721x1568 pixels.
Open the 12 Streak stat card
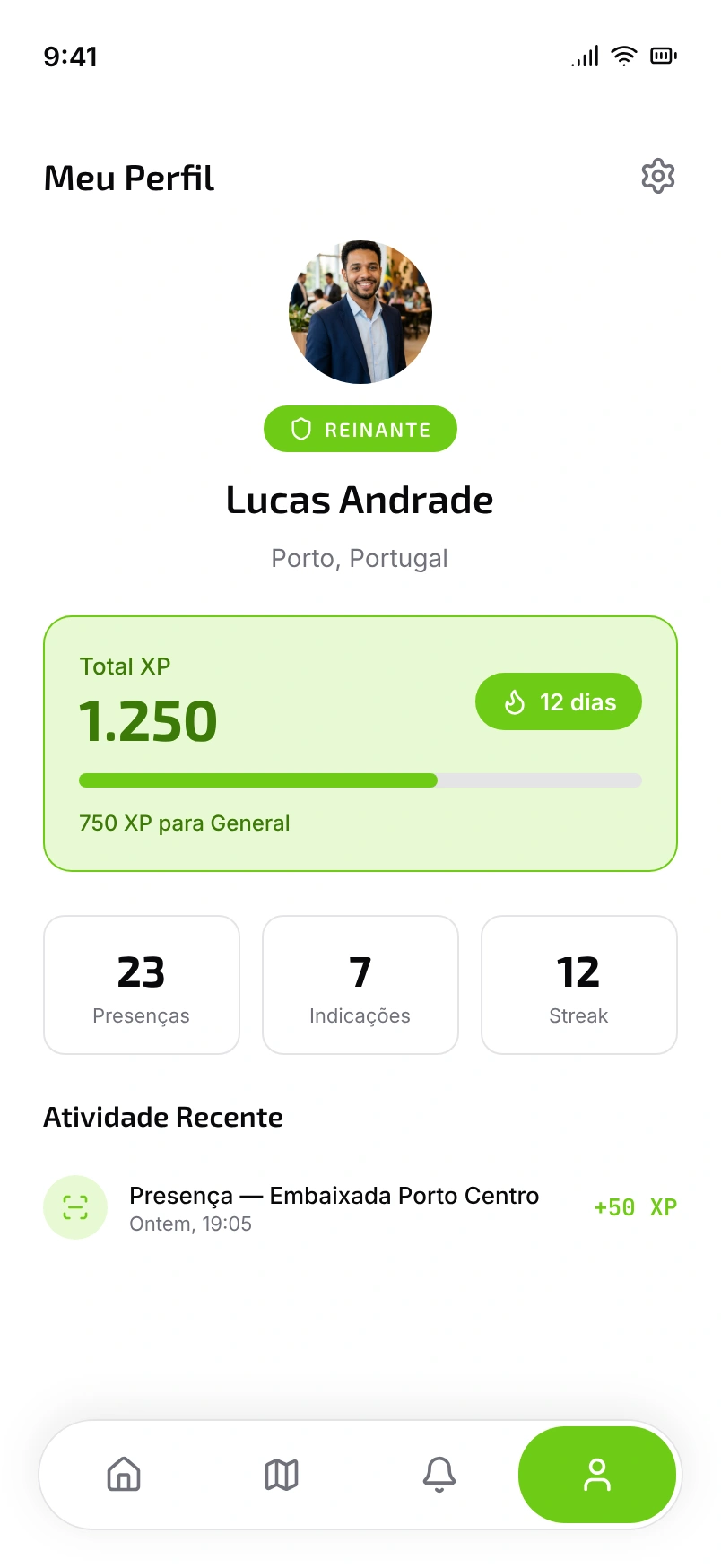(578, 984)
